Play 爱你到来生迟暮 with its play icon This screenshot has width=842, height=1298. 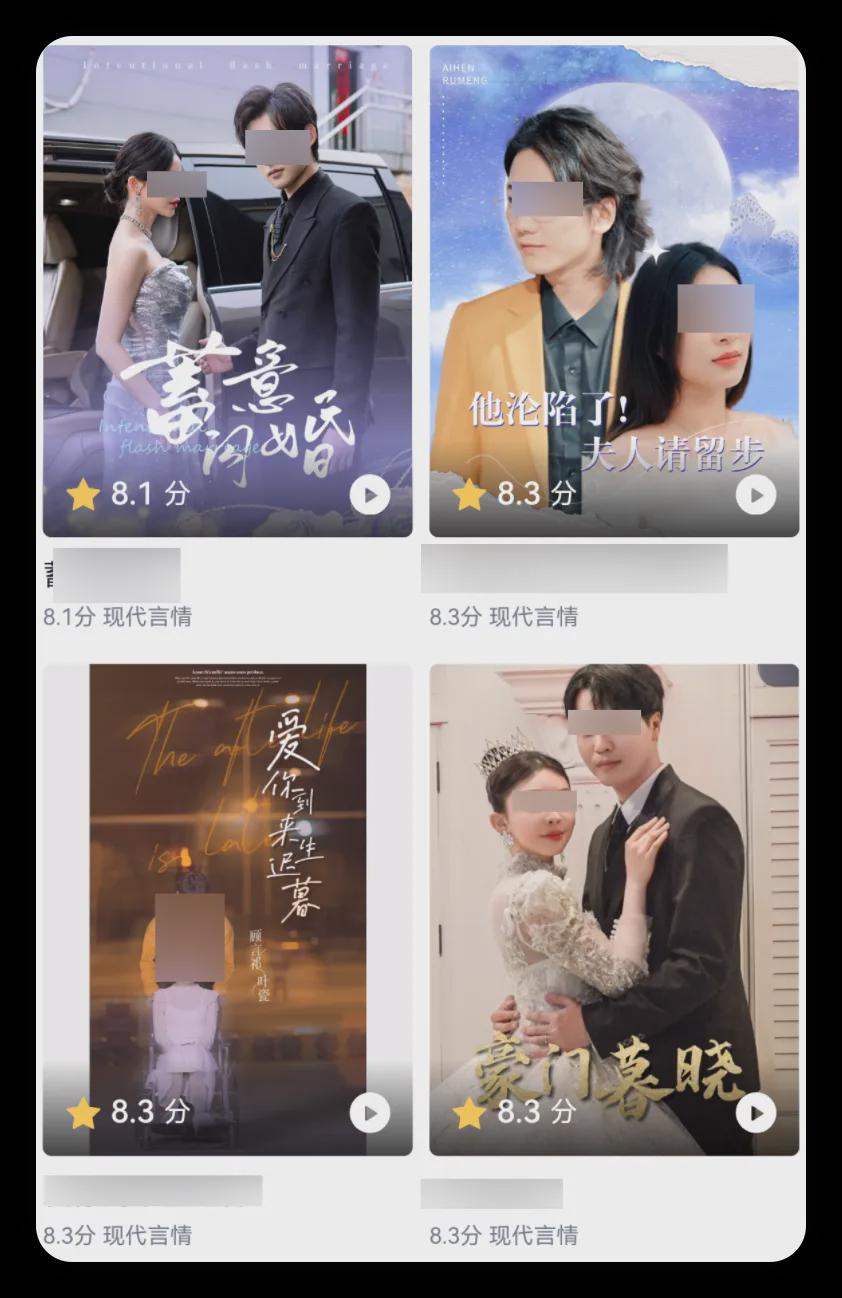370,1113
